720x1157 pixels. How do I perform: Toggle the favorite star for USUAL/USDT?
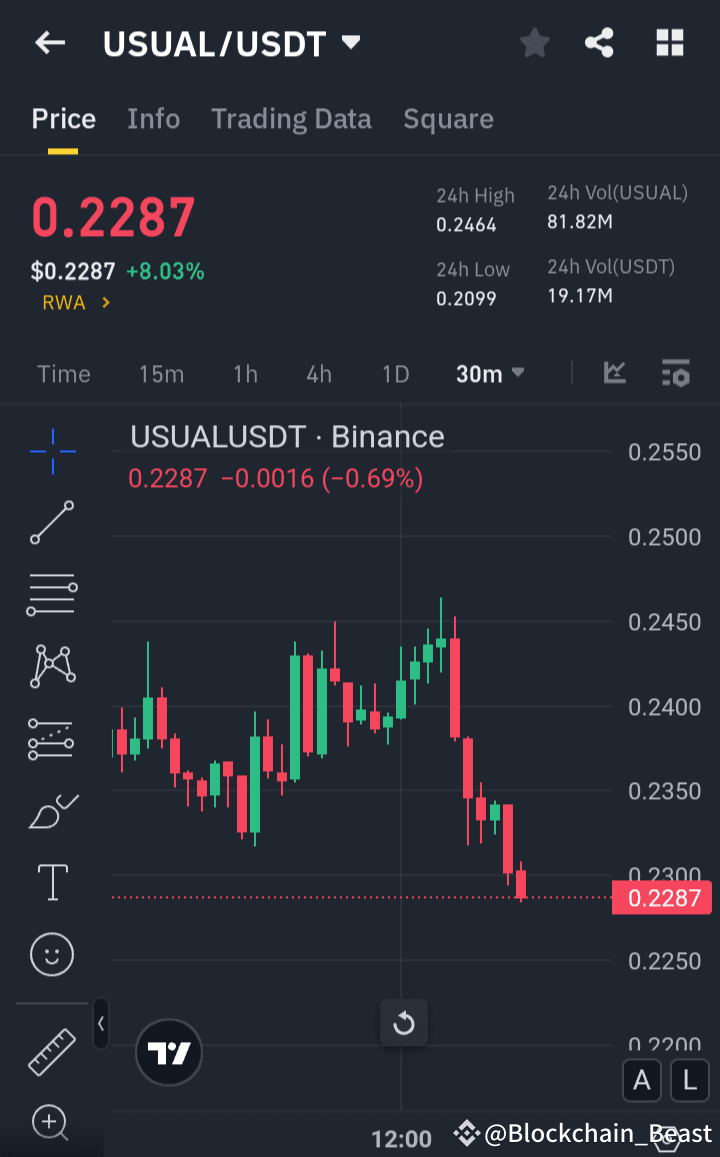click(534, 42)
